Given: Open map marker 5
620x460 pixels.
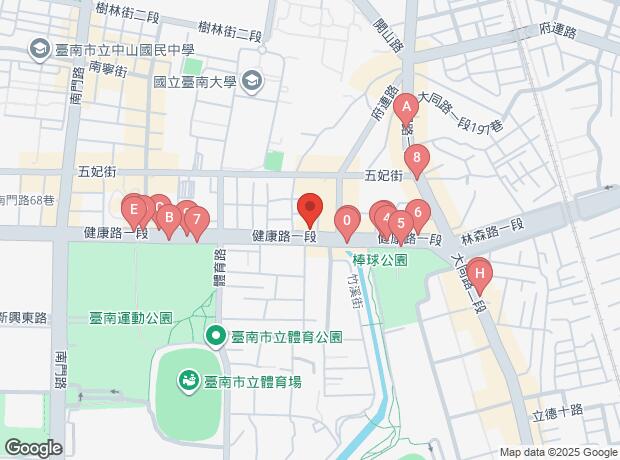Looking at the screenshot, I should pyautogui.click(x=401, y=227).
